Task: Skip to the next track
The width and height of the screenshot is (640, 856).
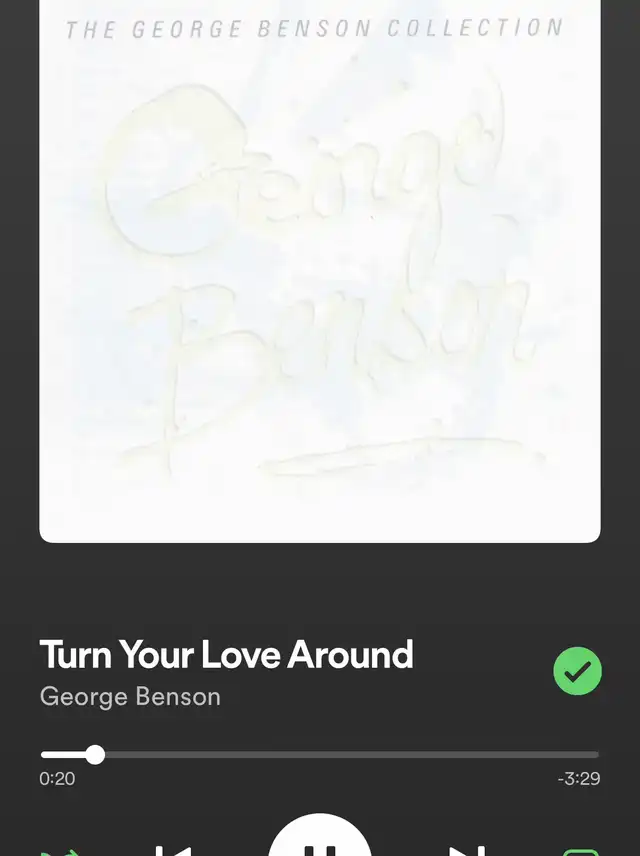Action: (468, 850)
